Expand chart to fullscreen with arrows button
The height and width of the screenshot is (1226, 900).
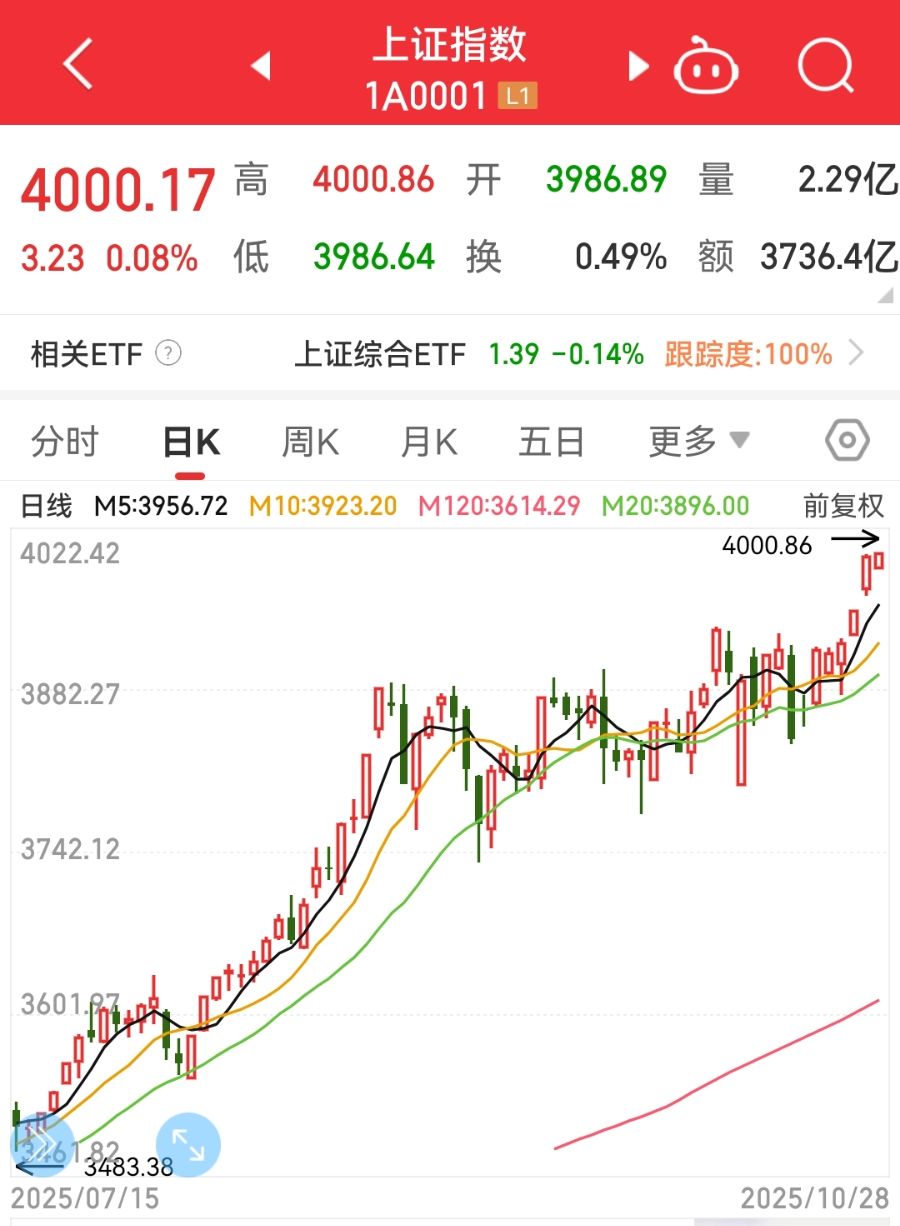188,1144
